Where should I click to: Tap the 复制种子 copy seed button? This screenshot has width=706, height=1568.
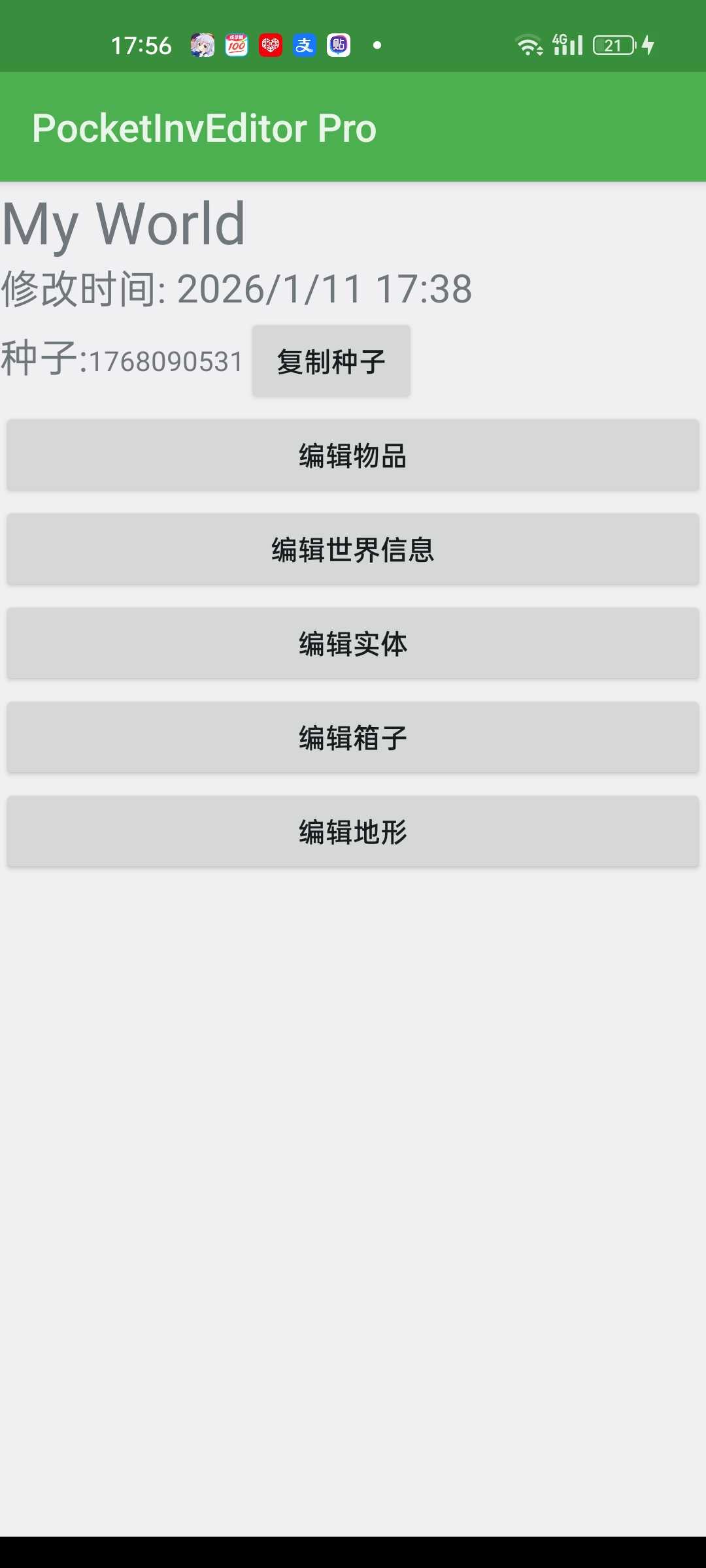(x=331, y=361)
